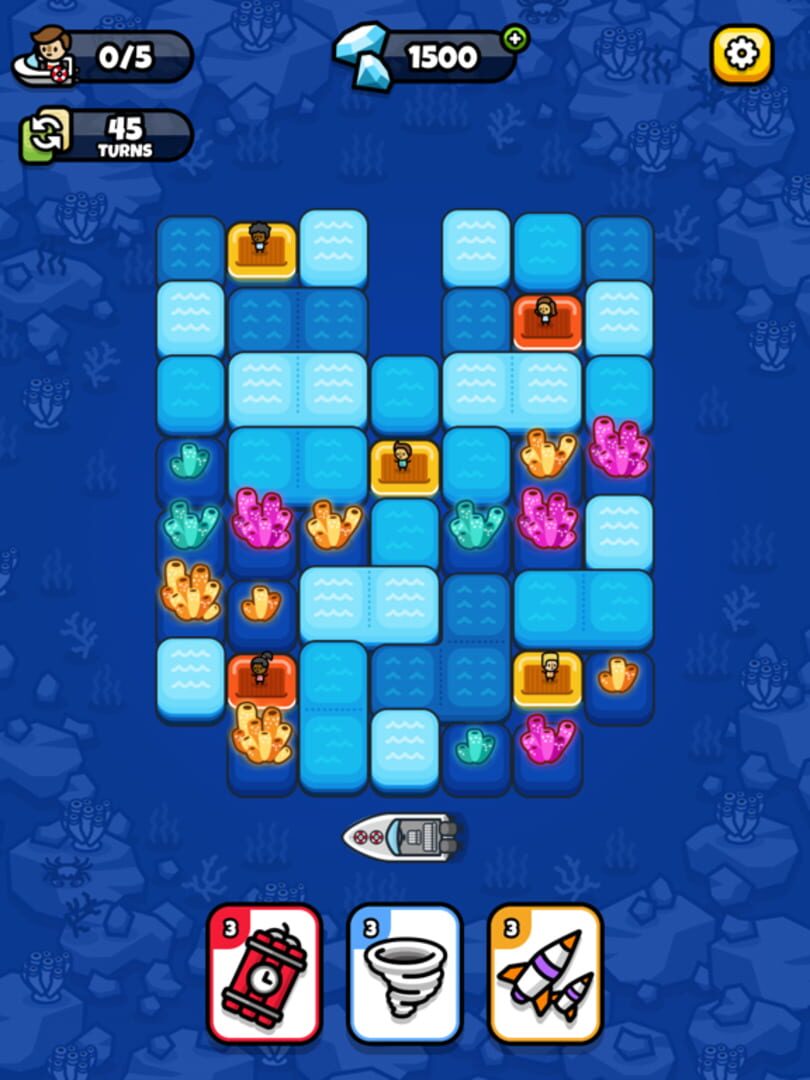Select the tornado booster
Image resolution: width=810 pixels, height=1080 pixels.
(405, 973)
